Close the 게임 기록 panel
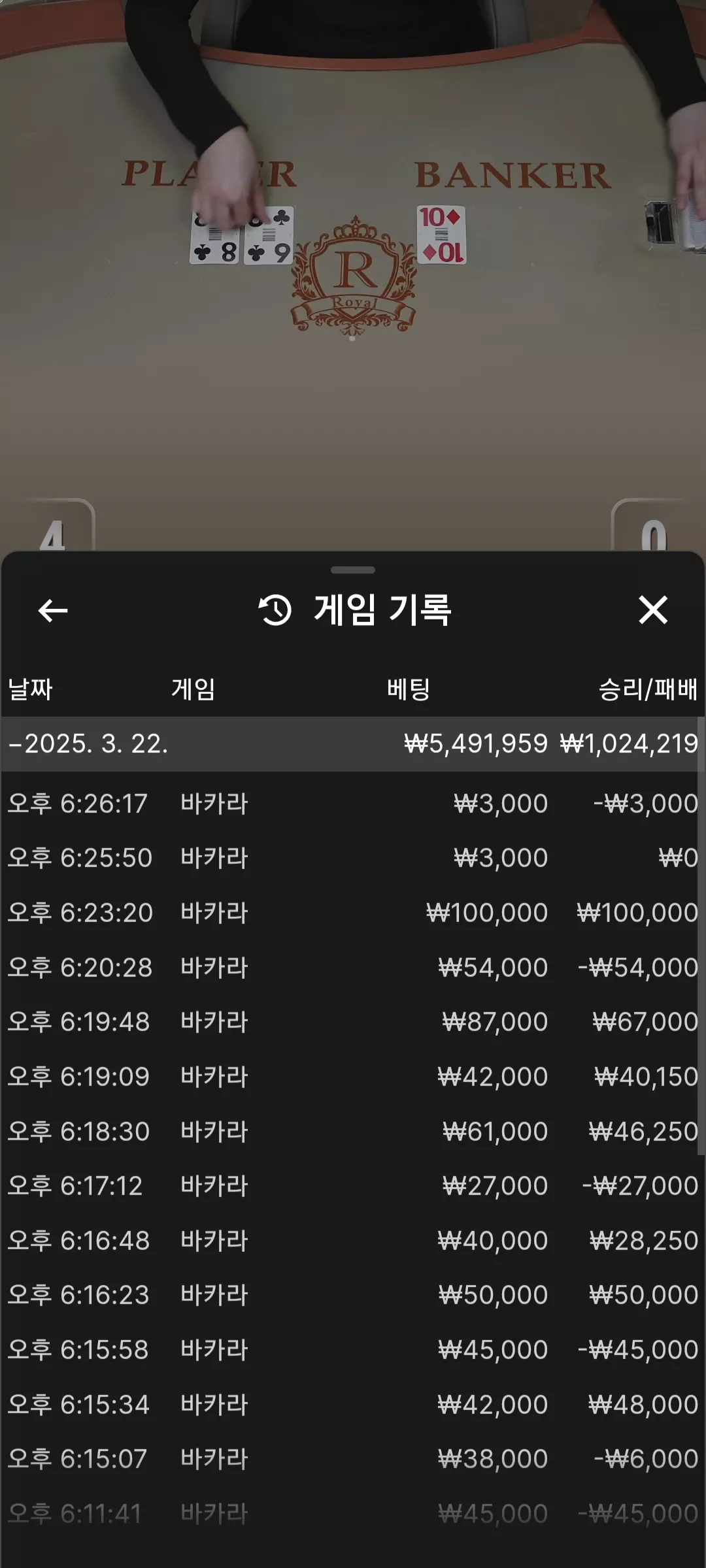Viewport: 706px width, 1568px height. 653,610
